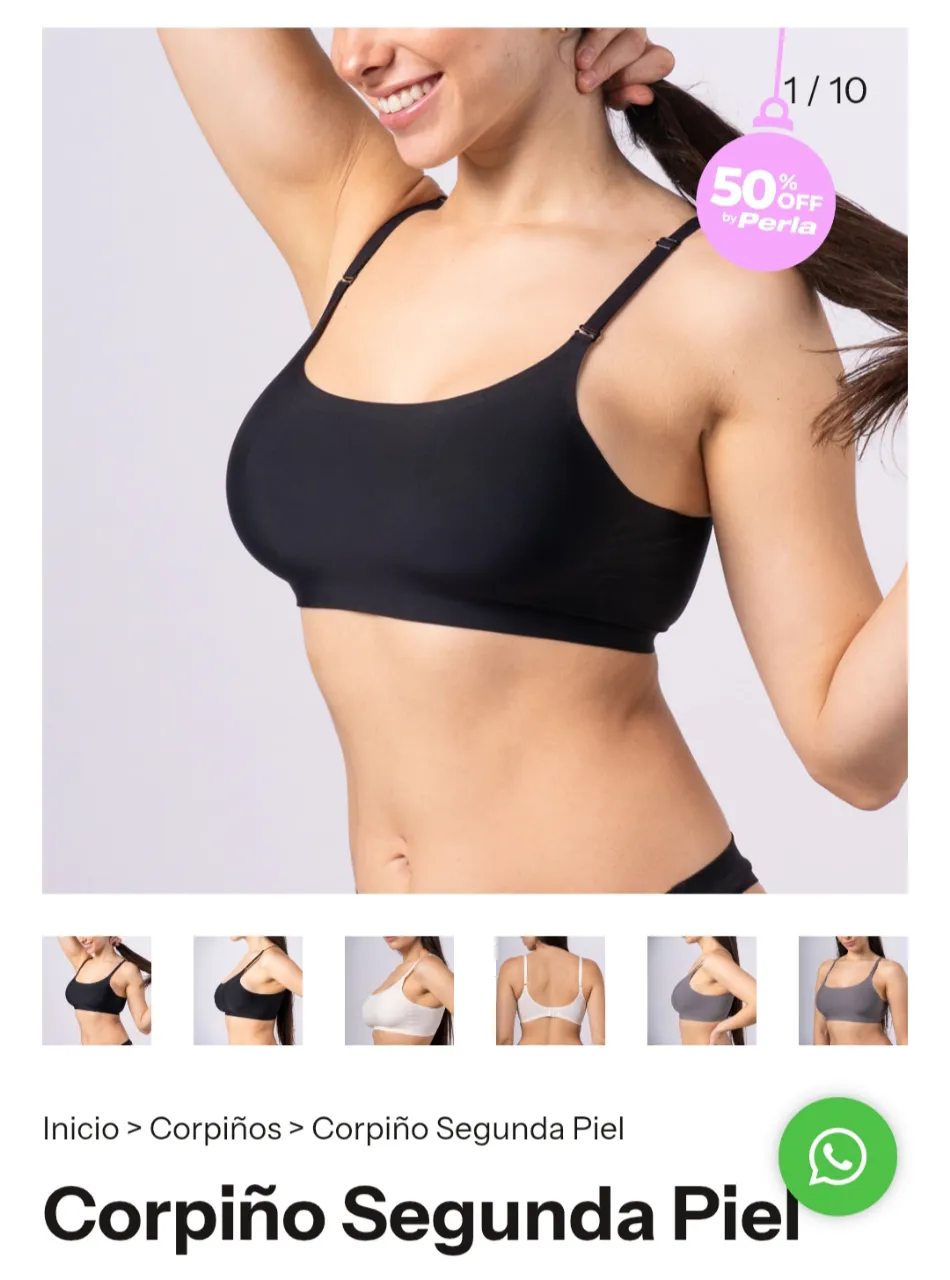Select gray side-view bra thumbnail
The image size is (950, 1280).
[x=701, y=990]
